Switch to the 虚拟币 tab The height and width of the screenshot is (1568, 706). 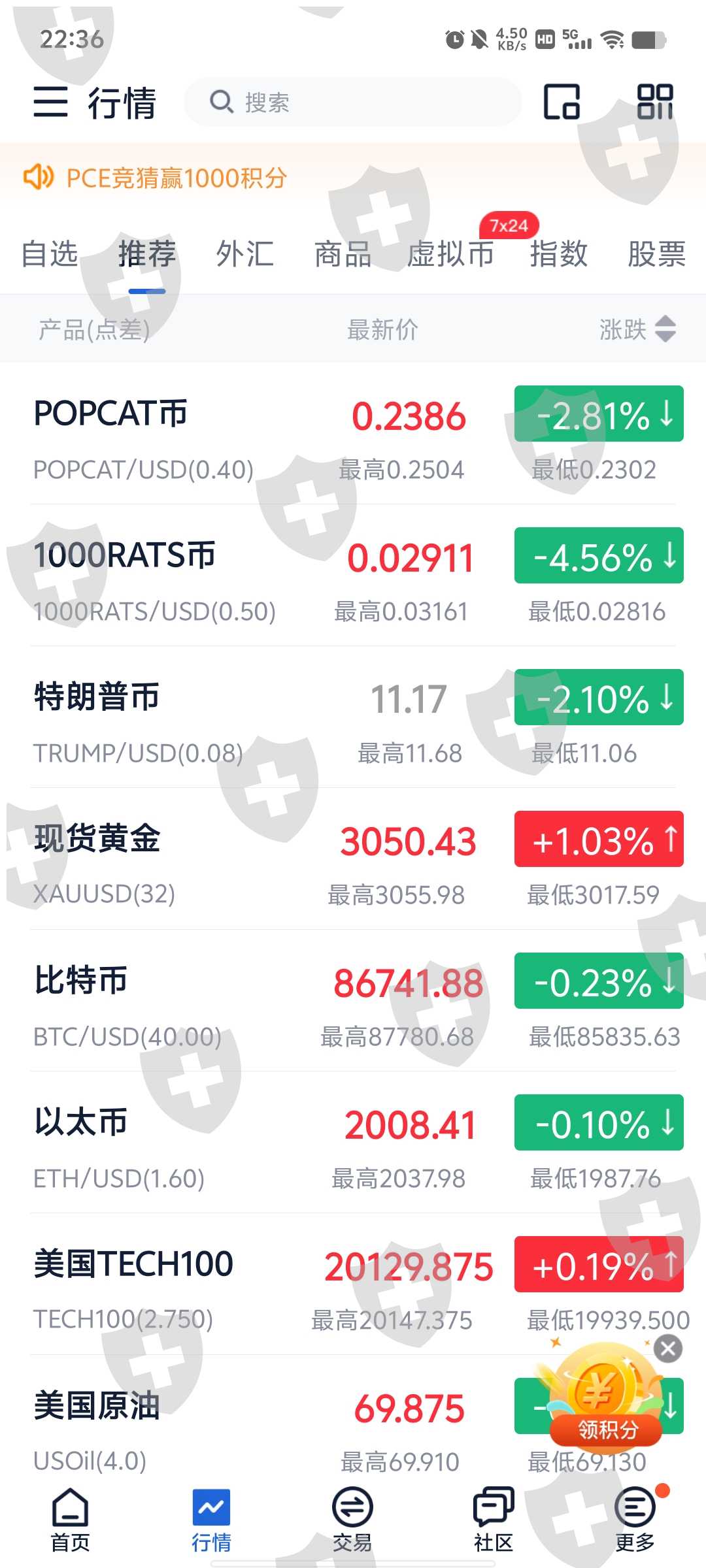click(450, 254)
